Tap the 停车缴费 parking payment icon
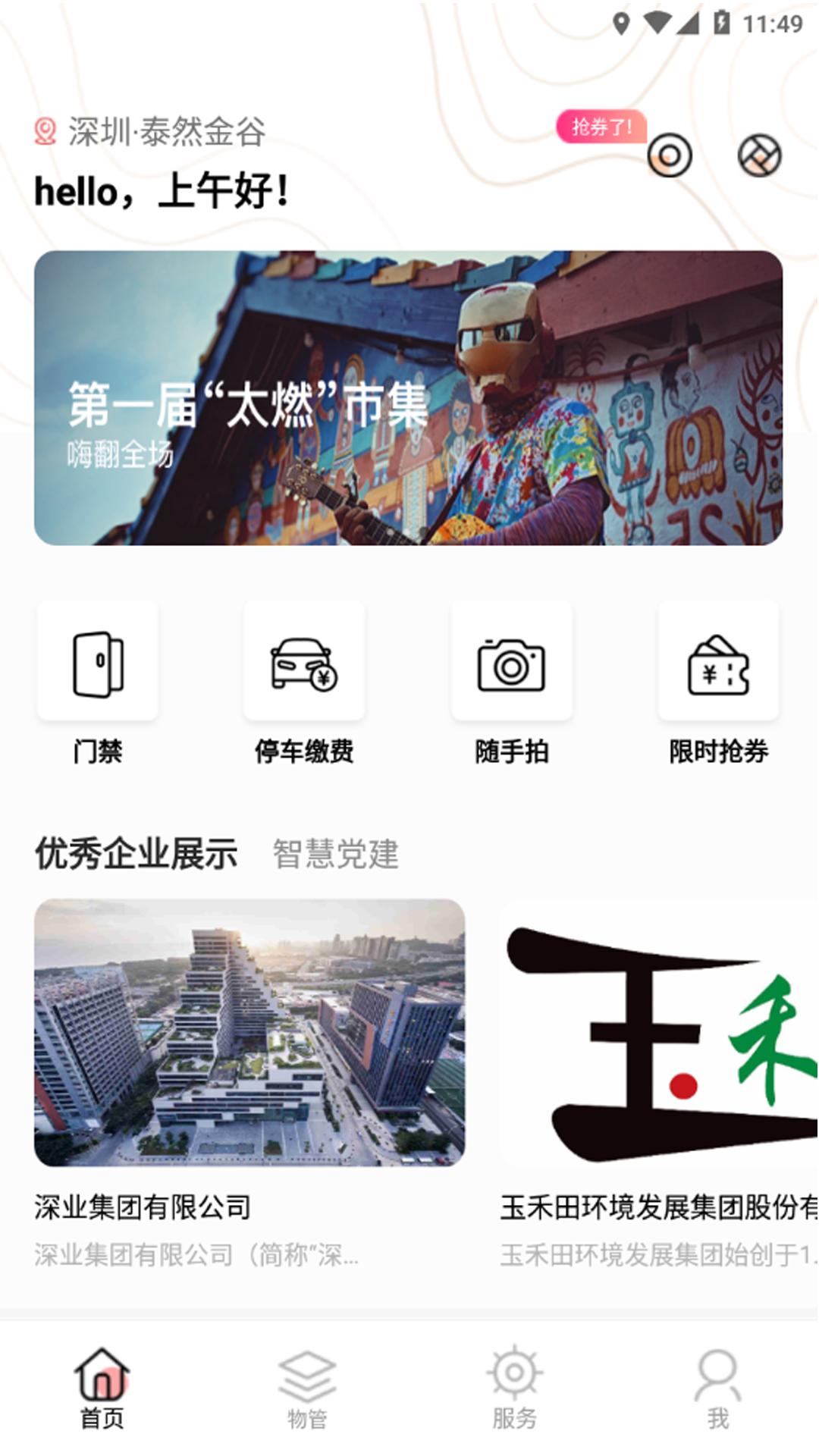 303,660
